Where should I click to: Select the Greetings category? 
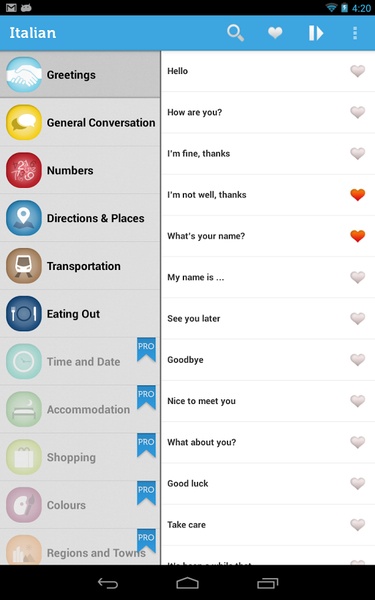point(80,75)
